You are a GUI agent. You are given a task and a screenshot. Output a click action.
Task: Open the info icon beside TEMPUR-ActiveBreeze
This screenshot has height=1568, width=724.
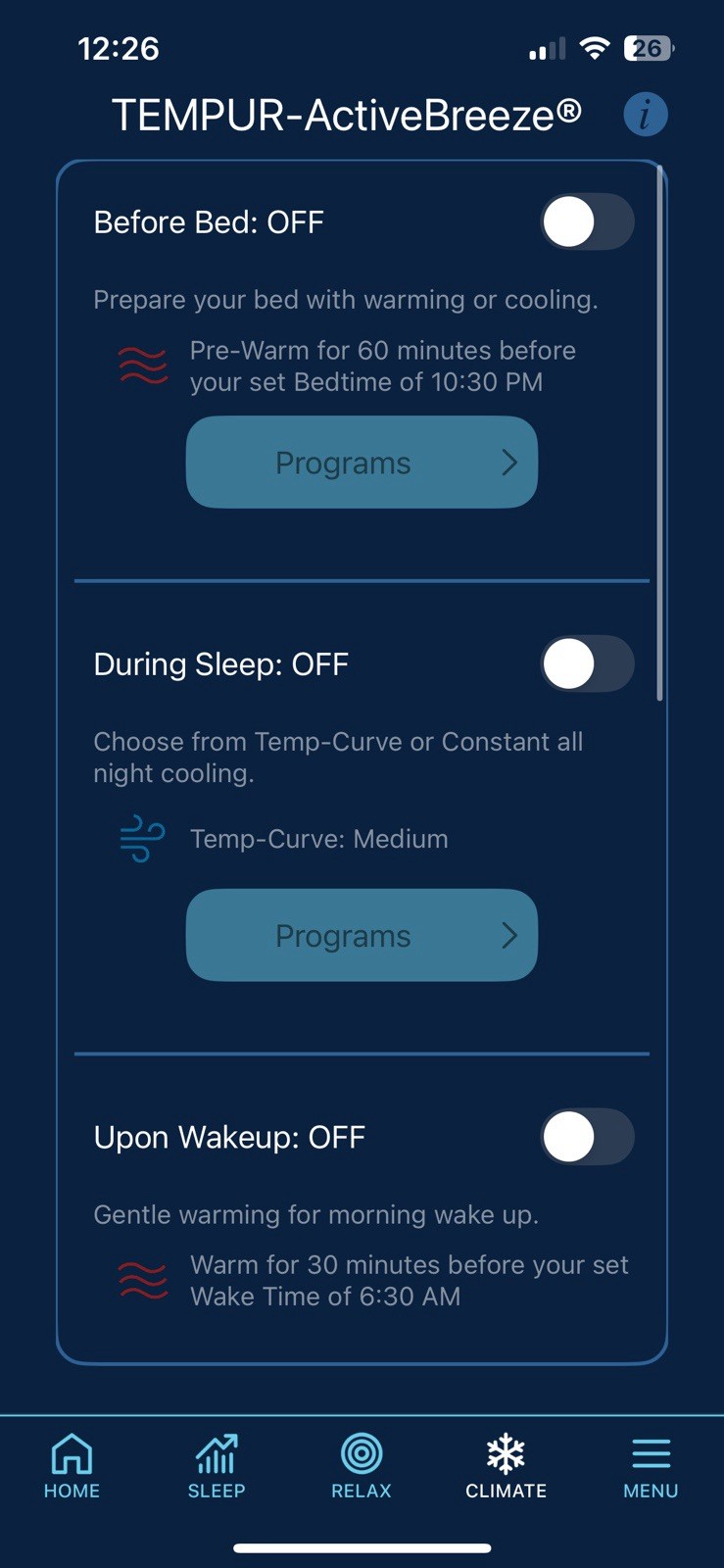[646, 115]
